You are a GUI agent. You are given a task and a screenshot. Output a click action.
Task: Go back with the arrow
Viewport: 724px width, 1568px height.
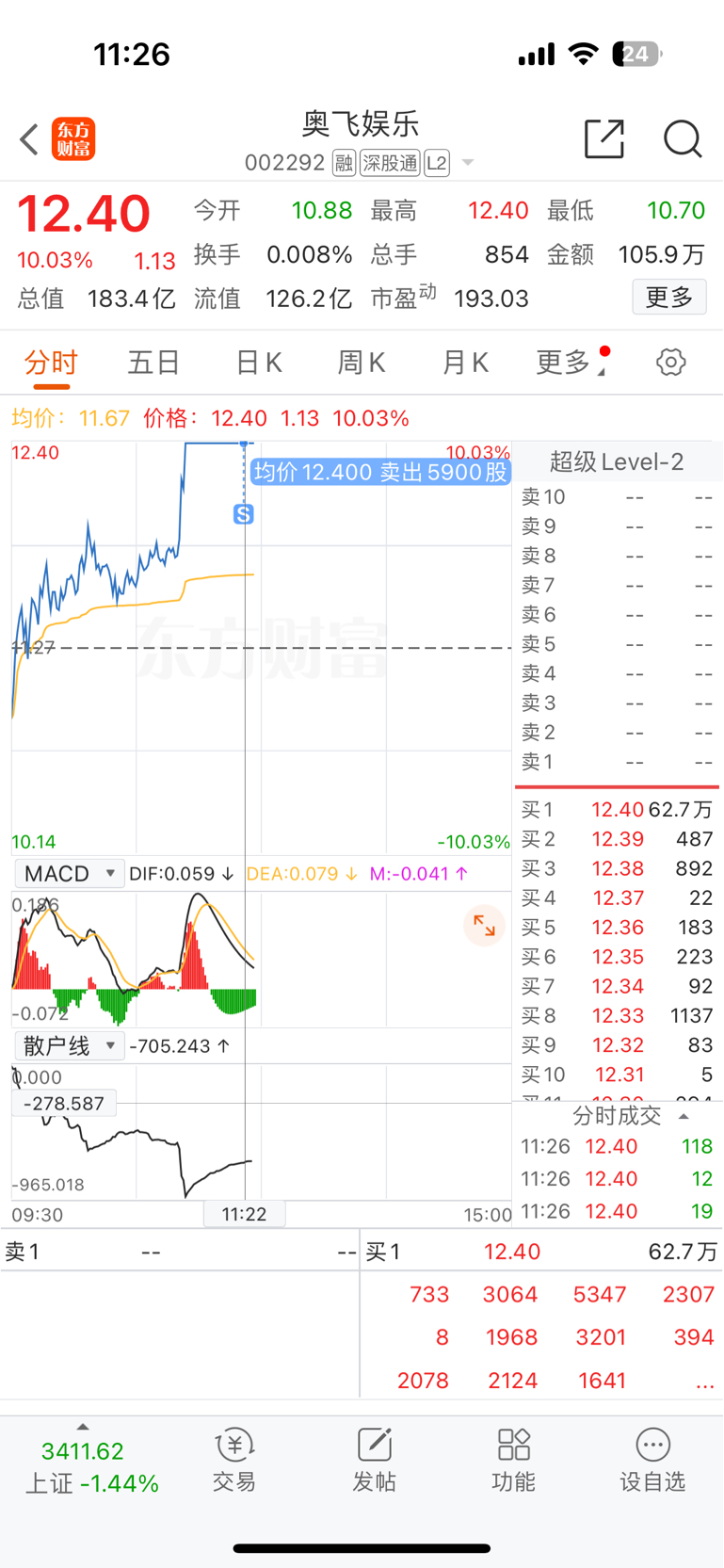[29, 139]
